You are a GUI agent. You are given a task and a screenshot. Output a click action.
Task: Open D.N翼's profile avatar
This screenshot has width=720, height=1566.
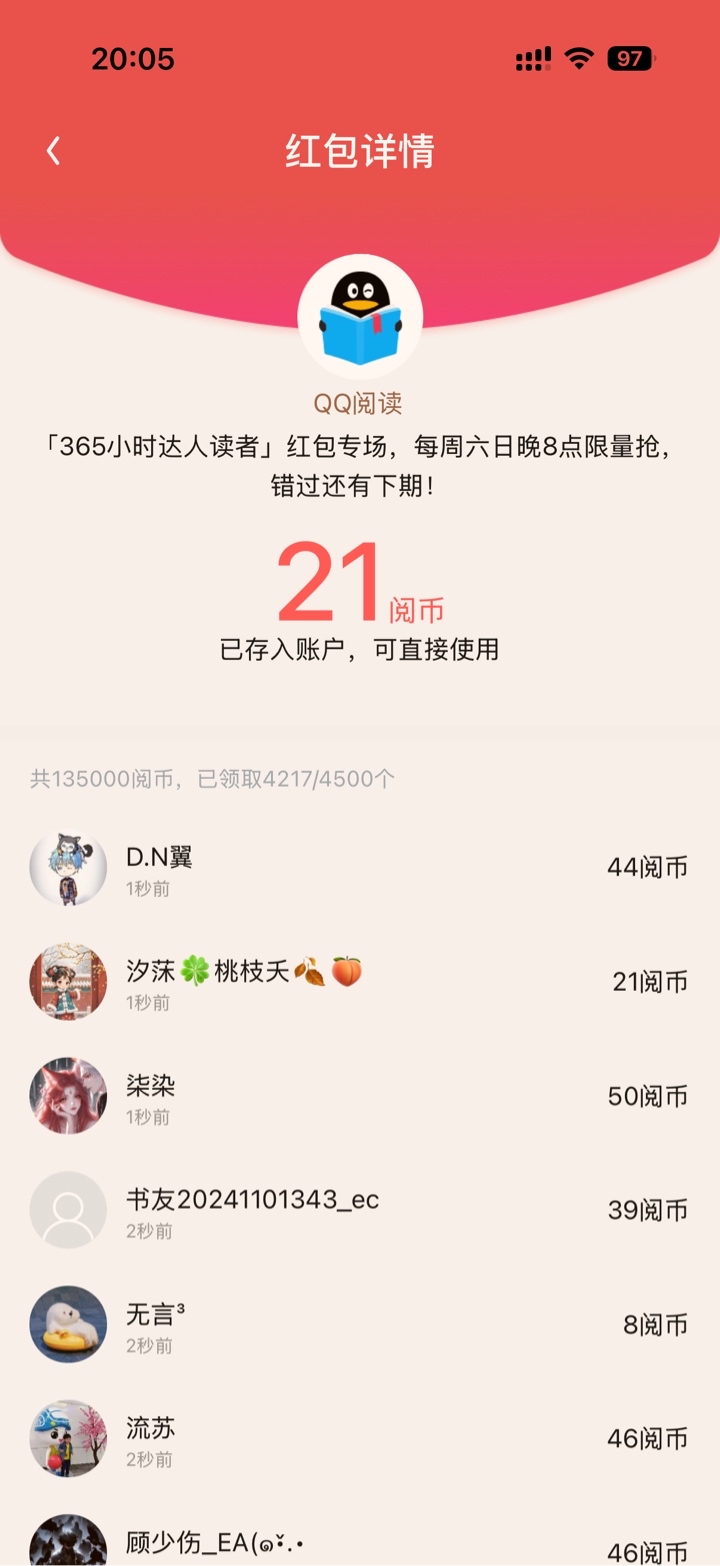point(68,868)
